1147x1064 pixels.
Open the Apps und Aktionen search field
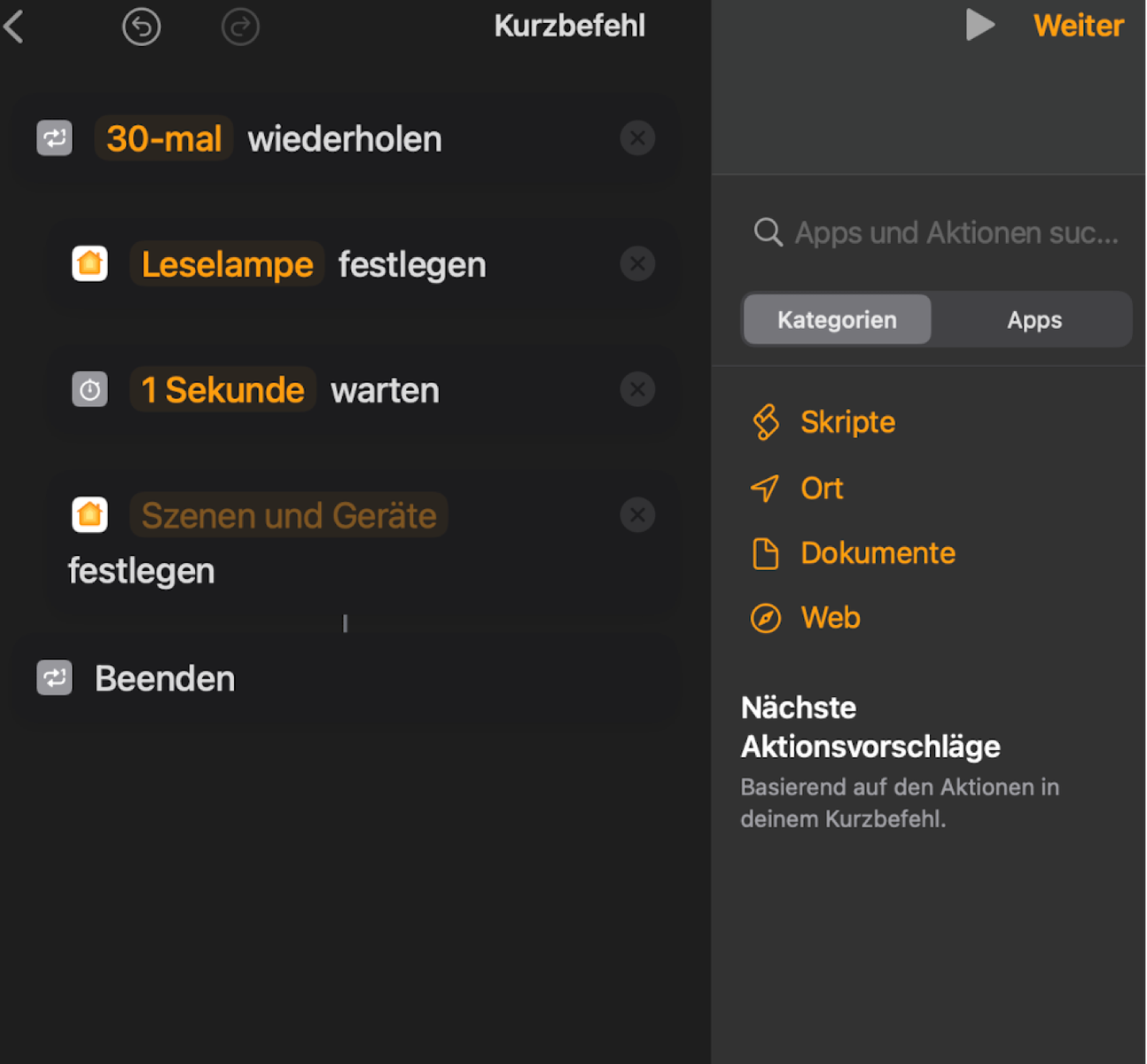click(x=956, y=233)
